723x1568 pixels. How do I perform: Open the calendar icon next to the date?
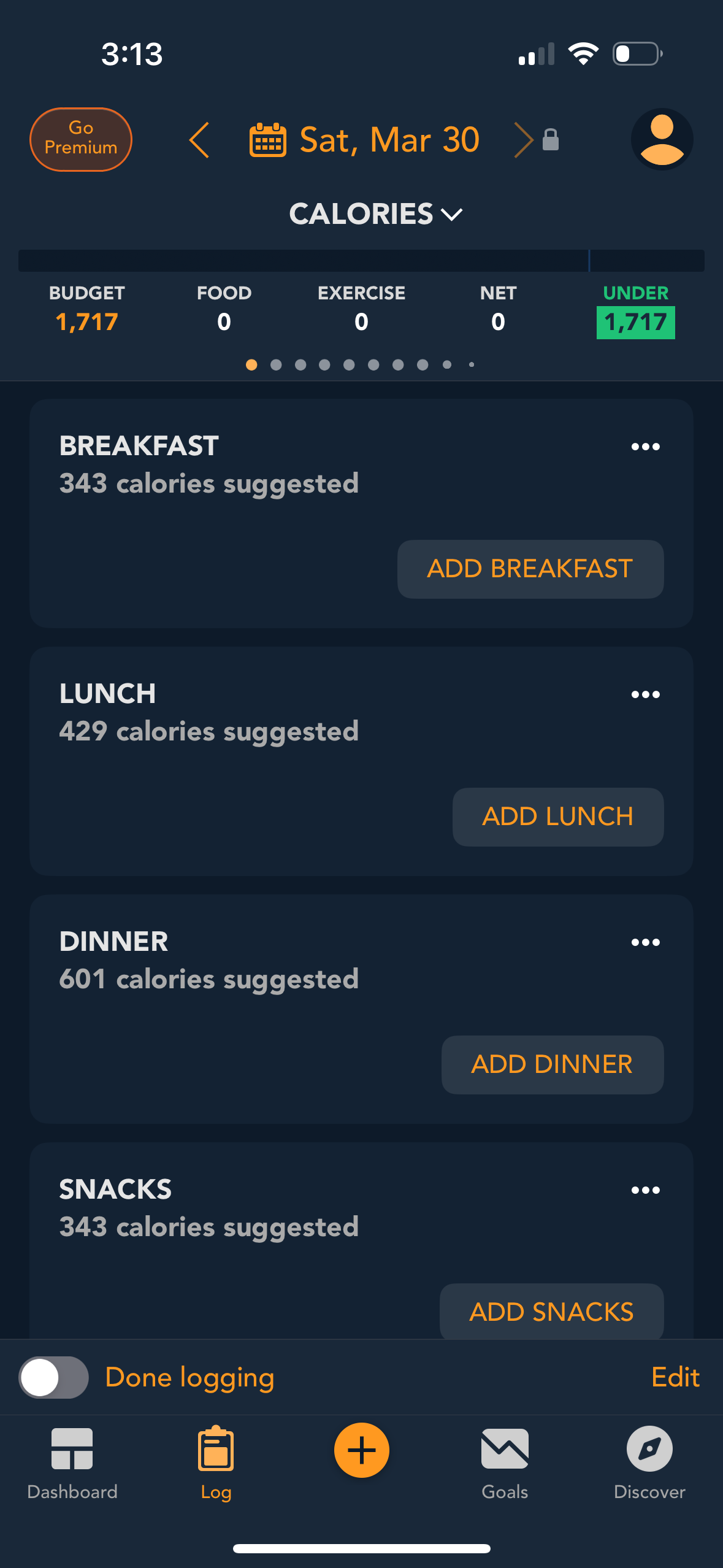[x=268, y=139]
